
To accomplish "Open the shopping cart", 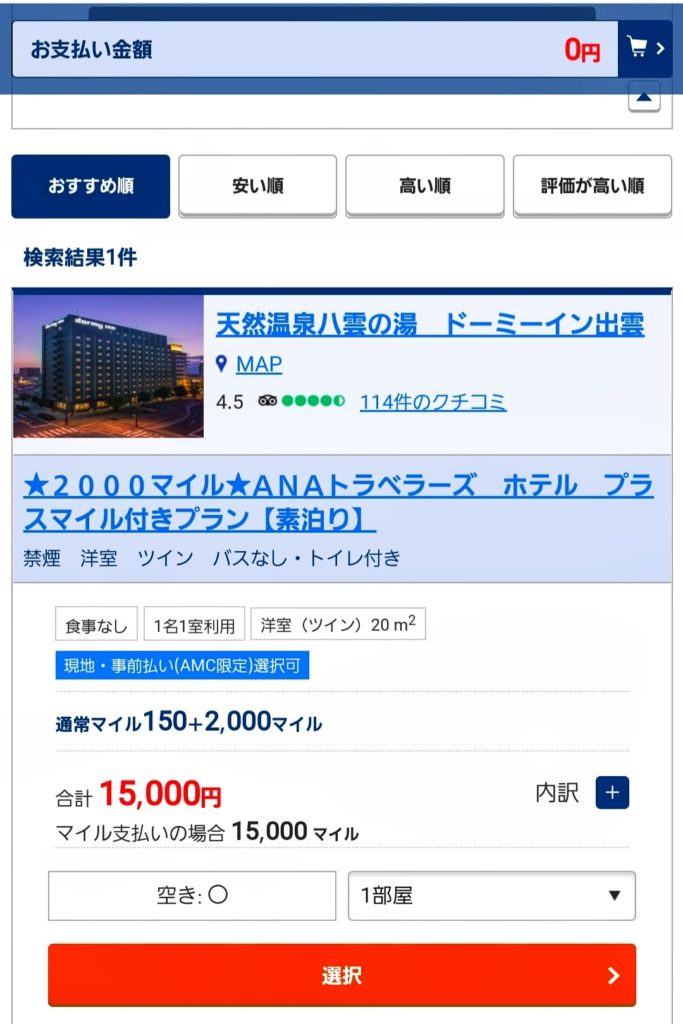I will (x=645, y=49).
